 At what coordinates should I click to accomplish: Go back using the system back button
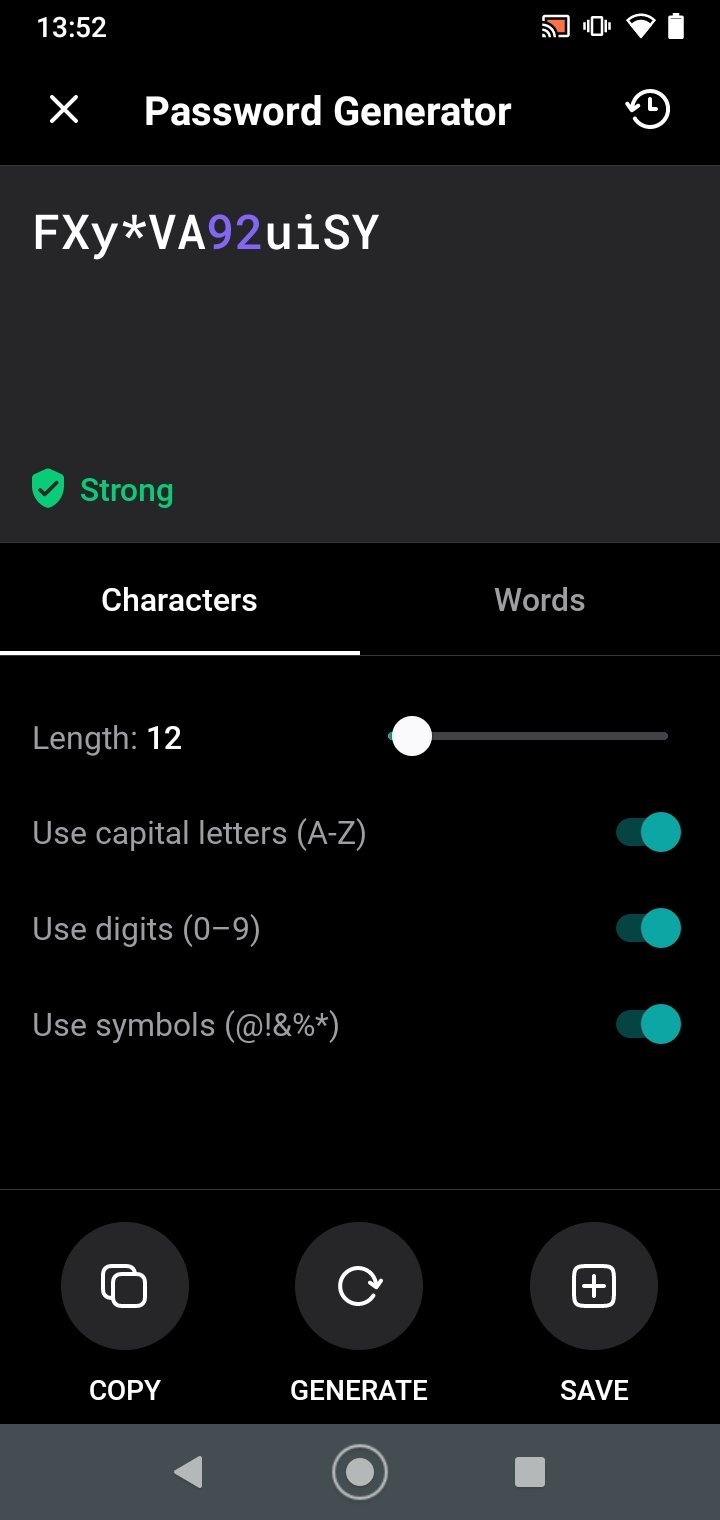(188, 1471)
